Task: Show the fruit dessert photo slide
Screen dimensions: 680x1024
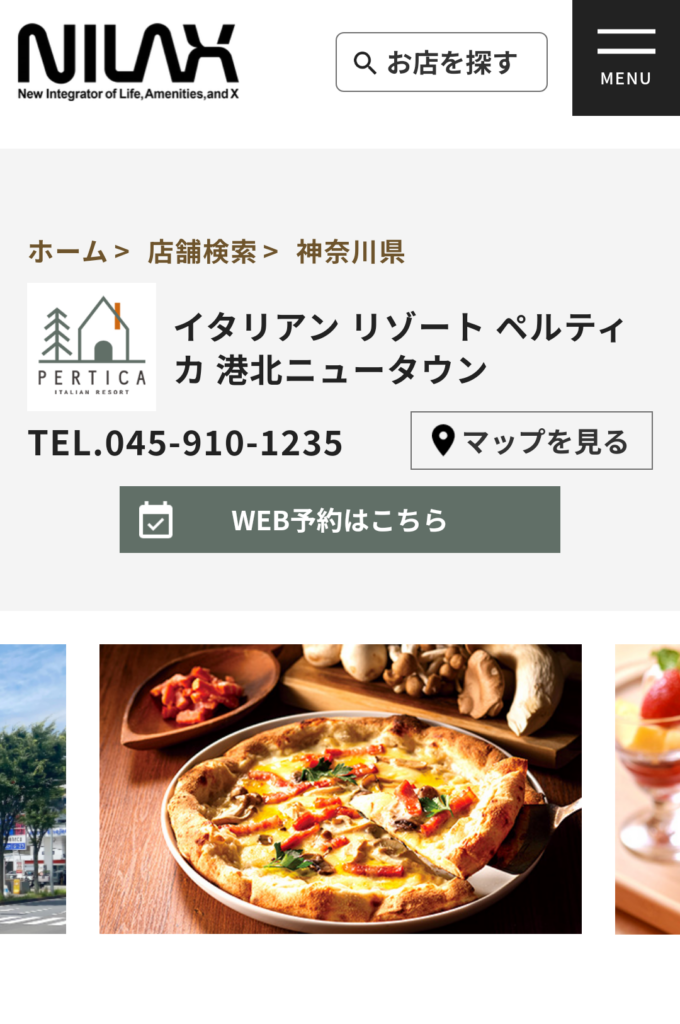Action: [648, 788]
